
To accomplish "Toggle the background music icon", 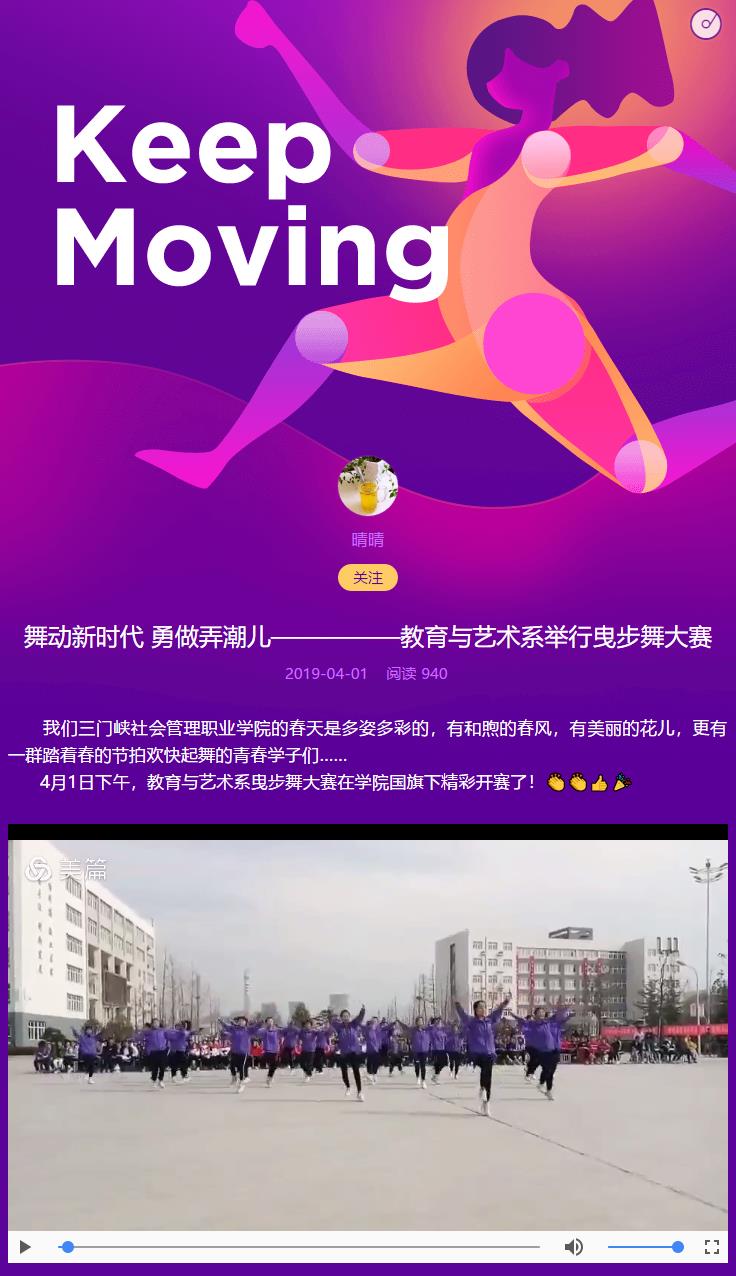I will (x=706, y=22).
